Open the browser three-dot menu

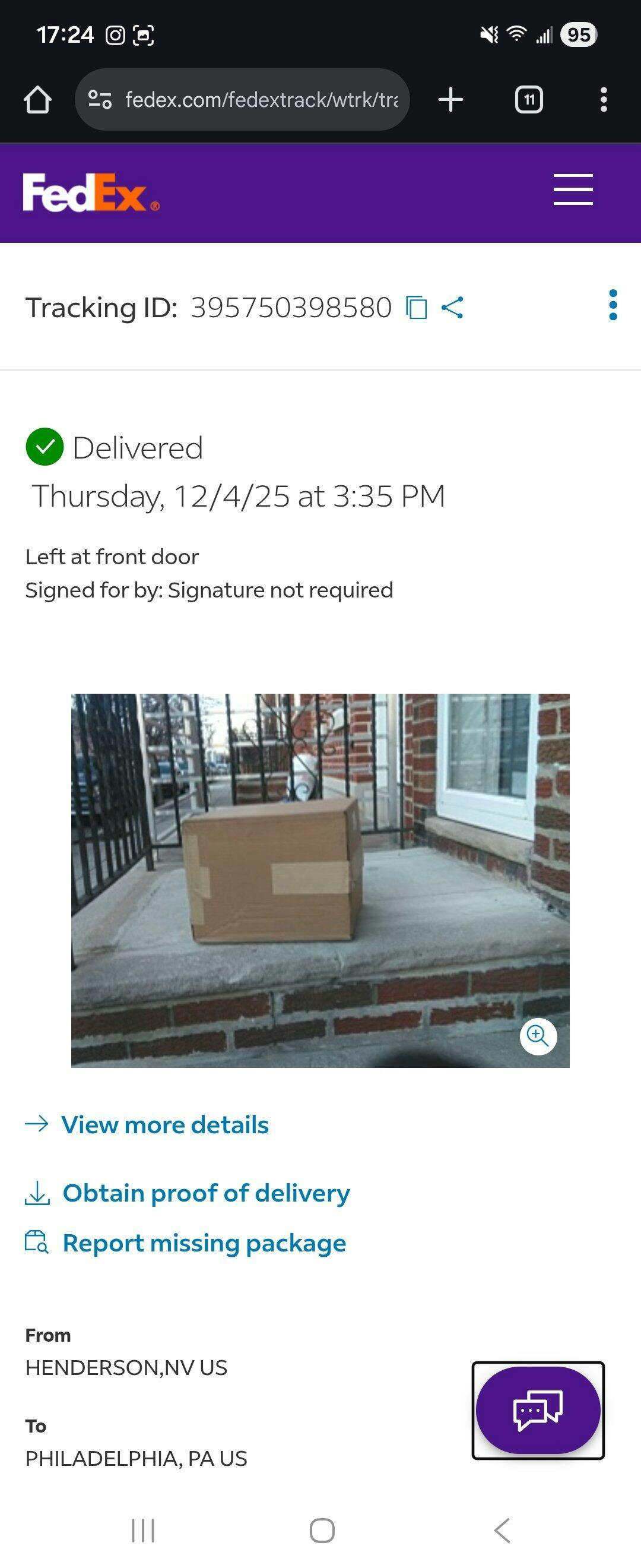pos(603,99)
